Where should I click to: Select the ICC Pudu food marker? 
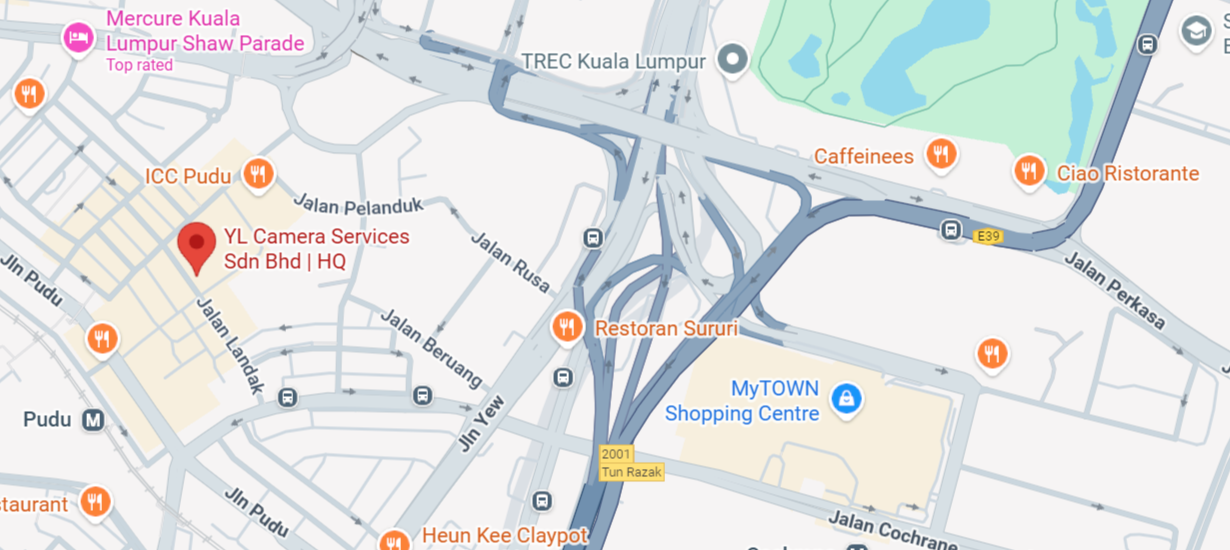tap(258, 174)
